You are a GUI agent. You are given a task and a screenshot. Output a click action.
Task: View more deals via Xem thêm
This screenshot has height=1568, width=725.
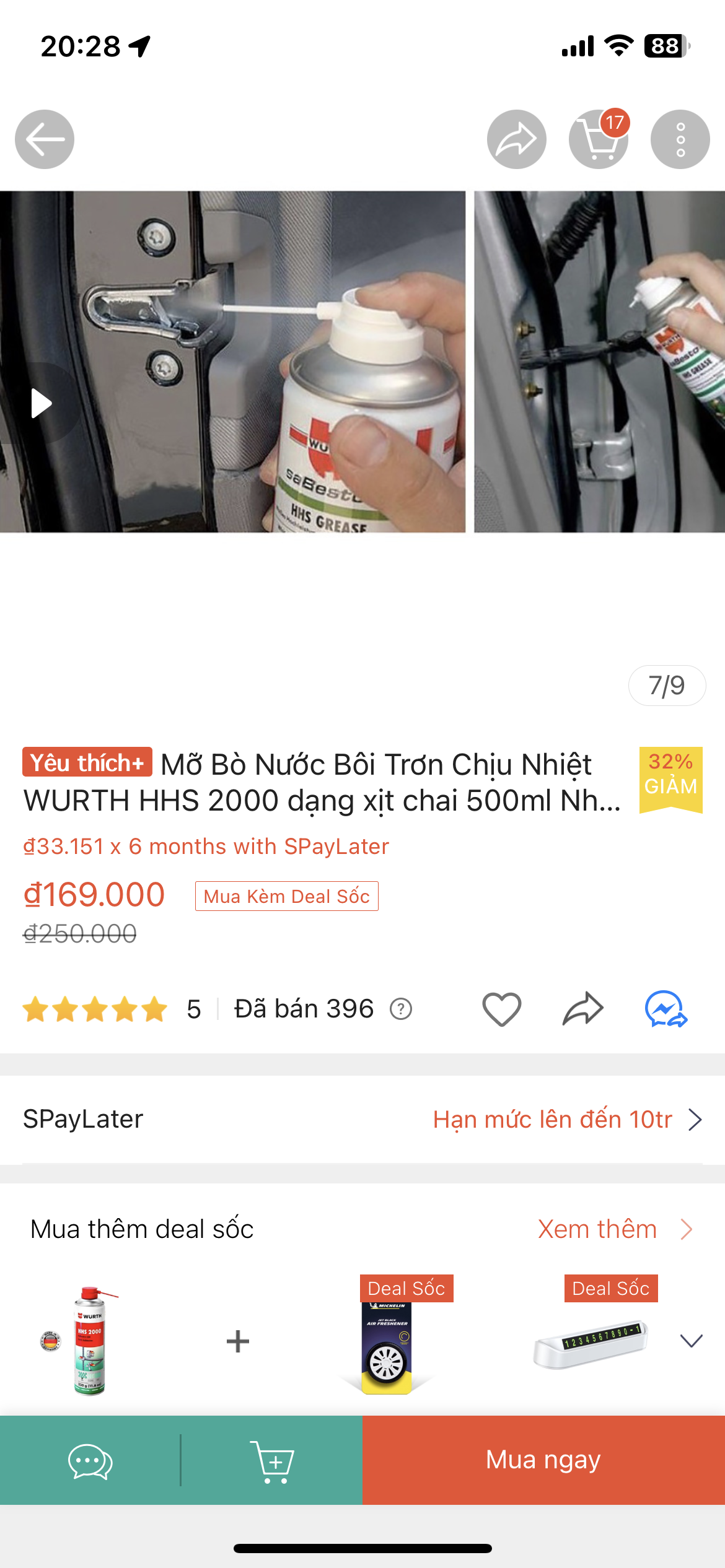click(613, 1229)
